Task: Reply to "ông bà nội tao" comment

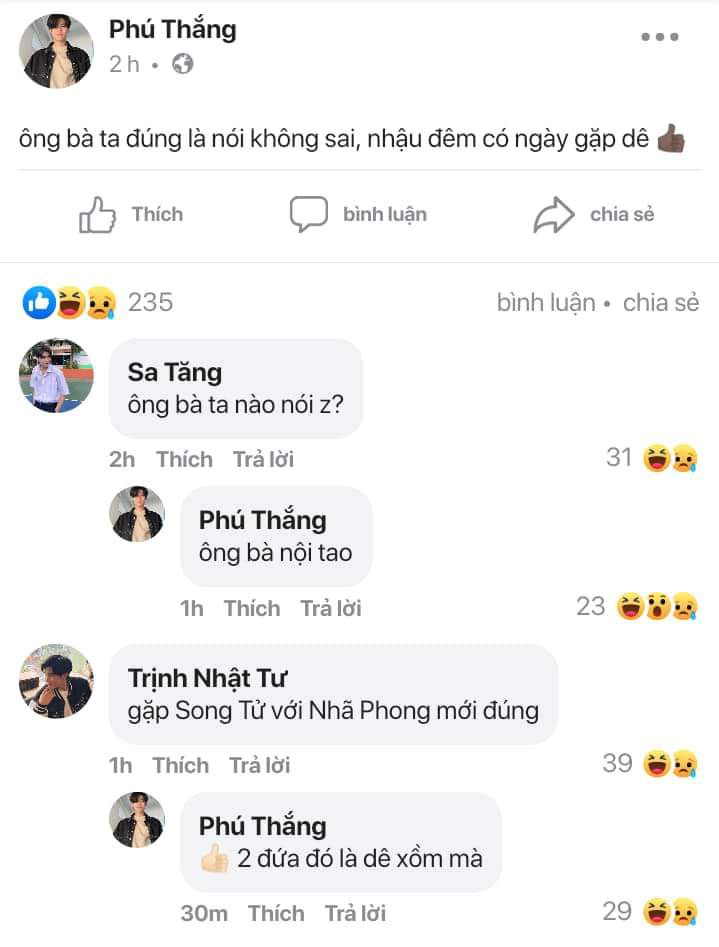Action: (330, 608)
